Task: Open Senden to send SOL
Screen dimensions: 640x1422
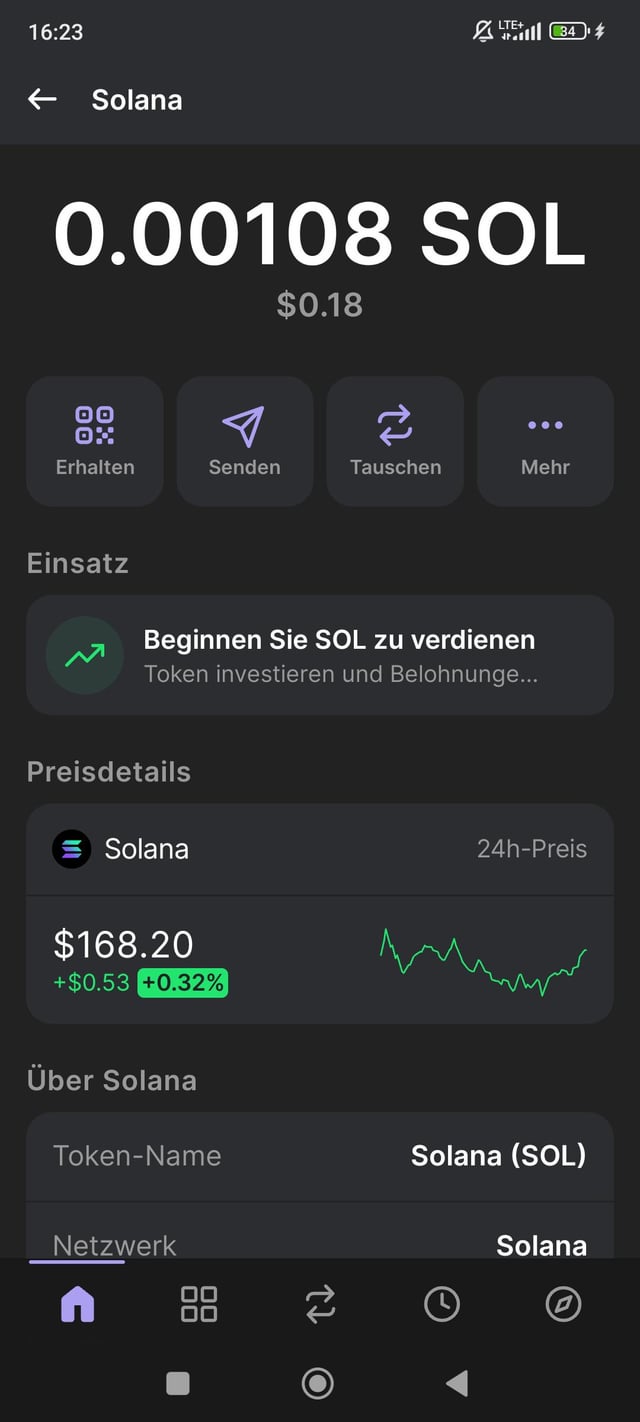Action: click(245, 441)
